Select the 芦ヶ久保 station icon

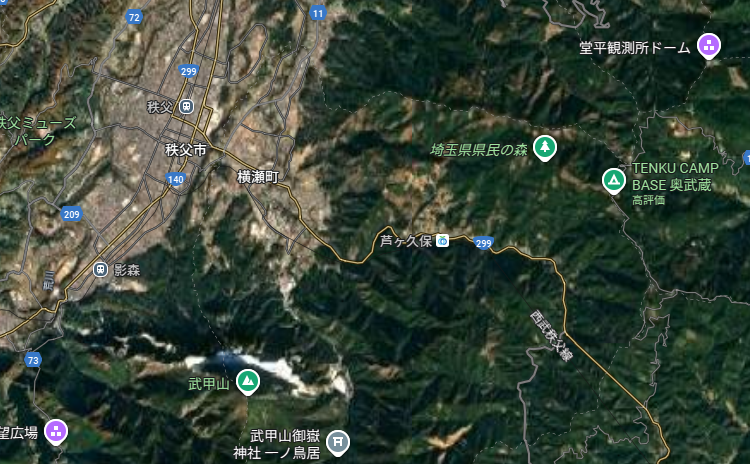pyautogui.click(x=442, y=241)
